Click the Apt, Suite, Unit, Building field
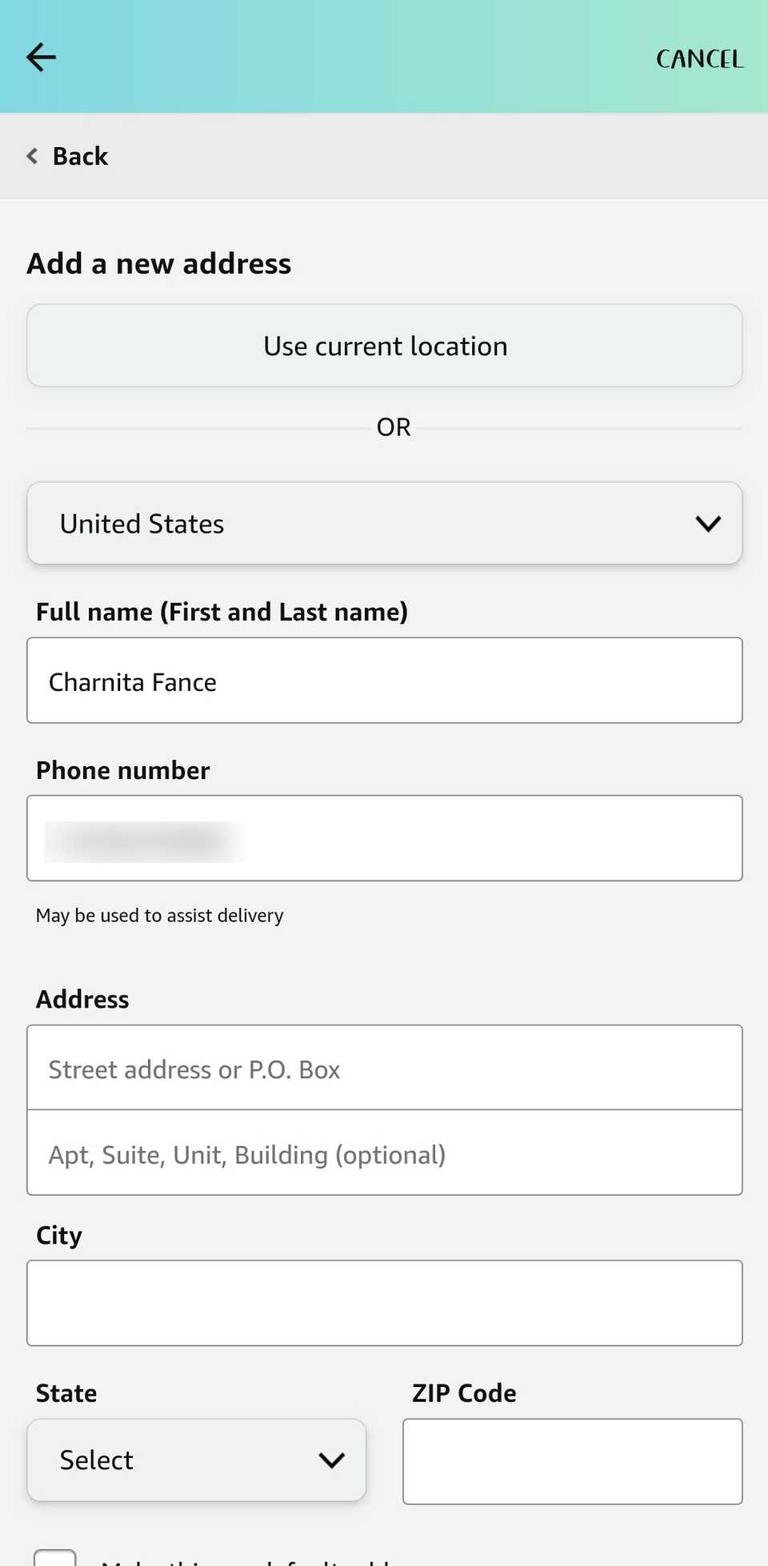Screen dimensions: 768x1566 (384, 1152)
